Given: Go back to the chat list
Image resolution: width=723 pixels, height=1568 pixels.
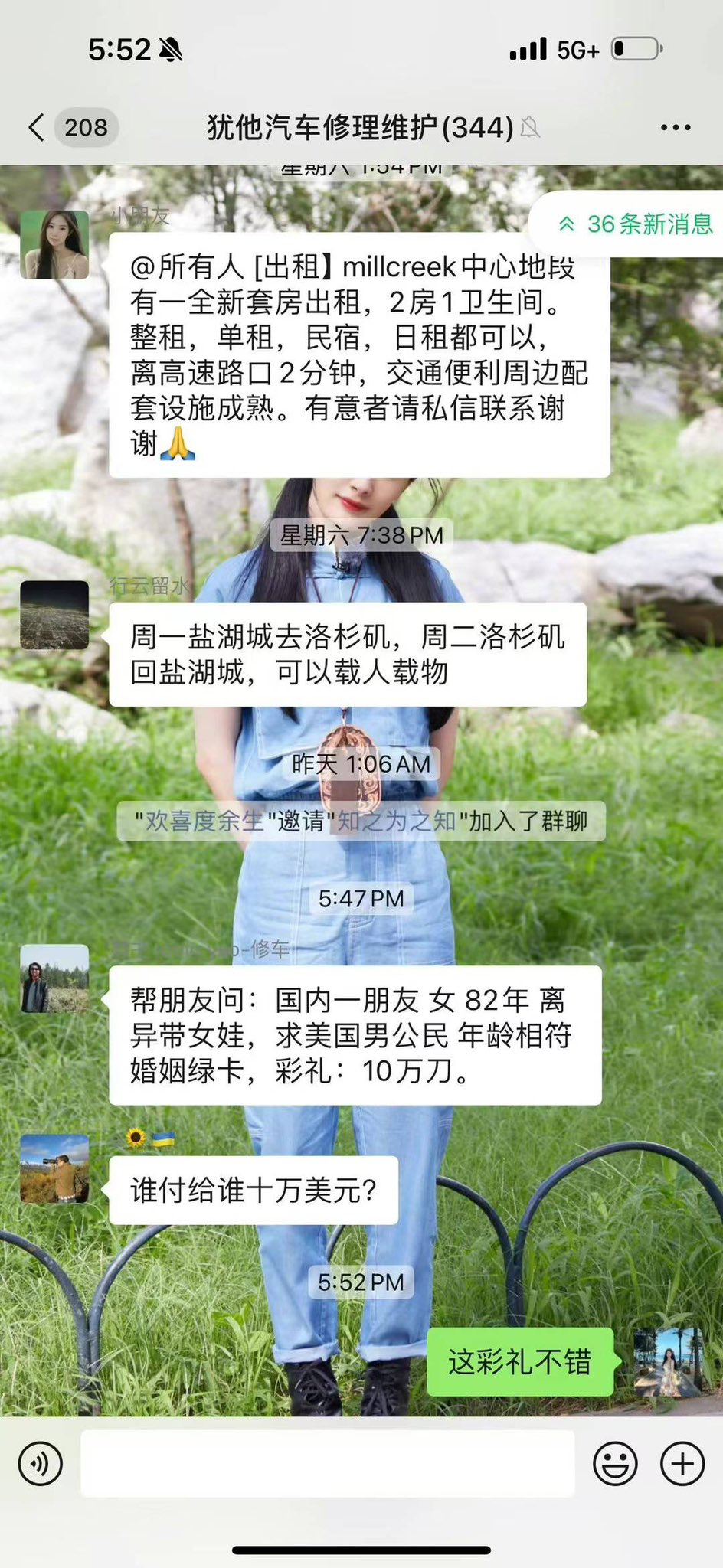Looking at the screenshot, I should [36, 127].
